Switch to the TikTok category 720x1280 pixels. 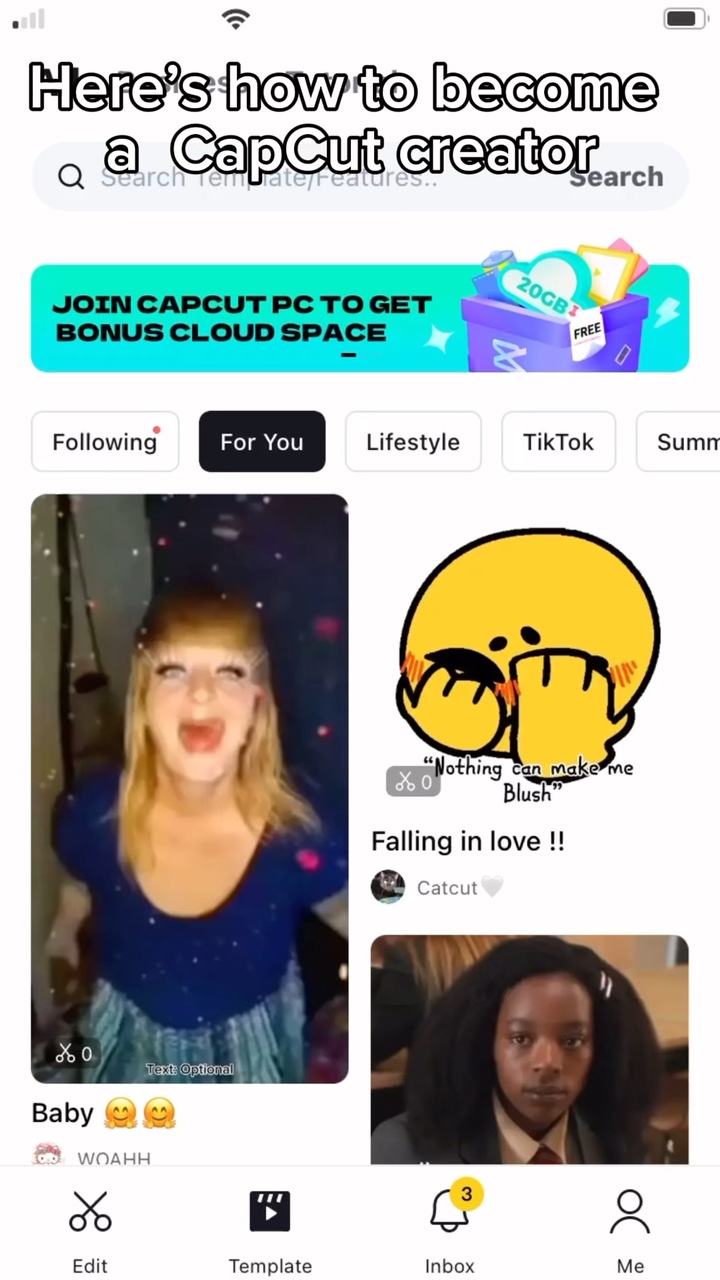[558, 441]
